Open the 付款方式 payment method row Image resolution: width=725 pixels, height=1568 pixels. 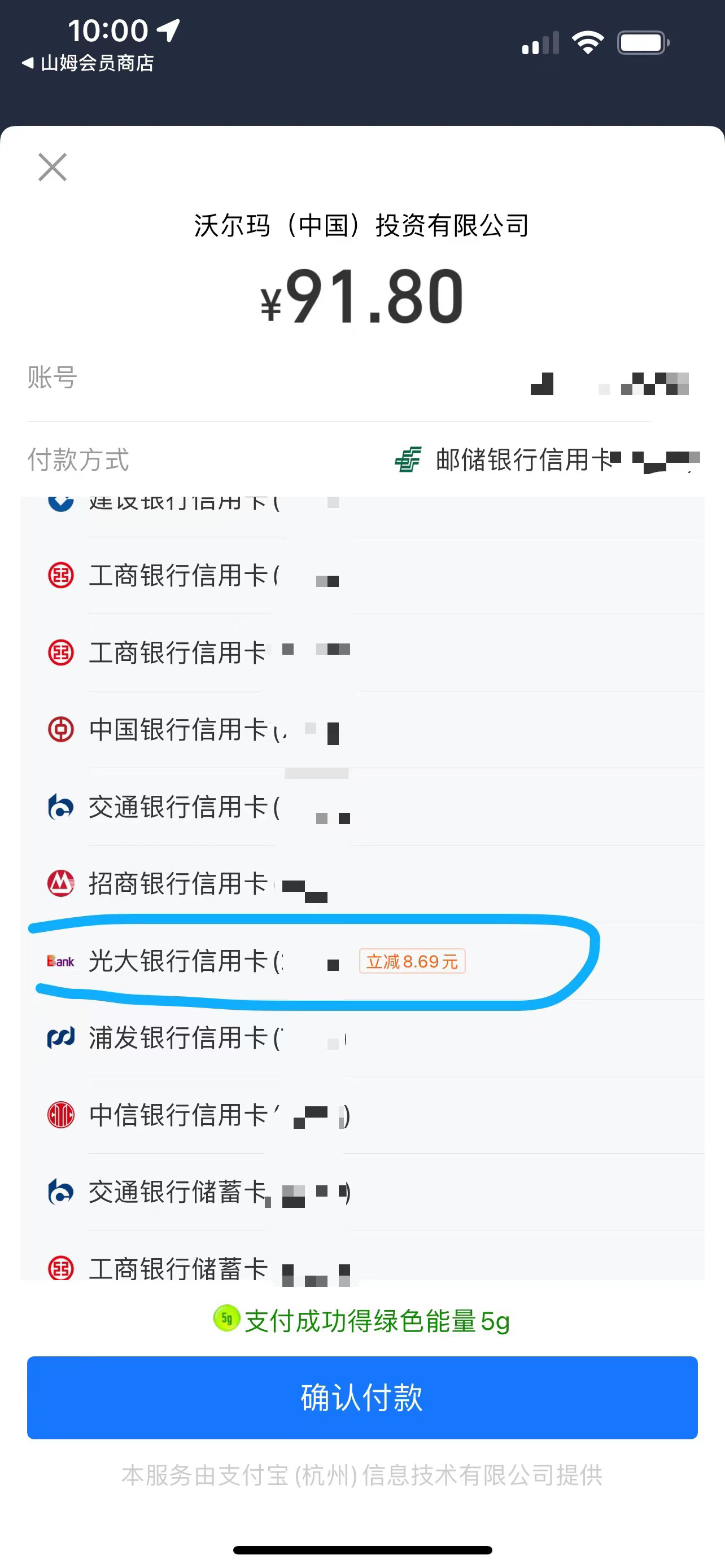363,459
